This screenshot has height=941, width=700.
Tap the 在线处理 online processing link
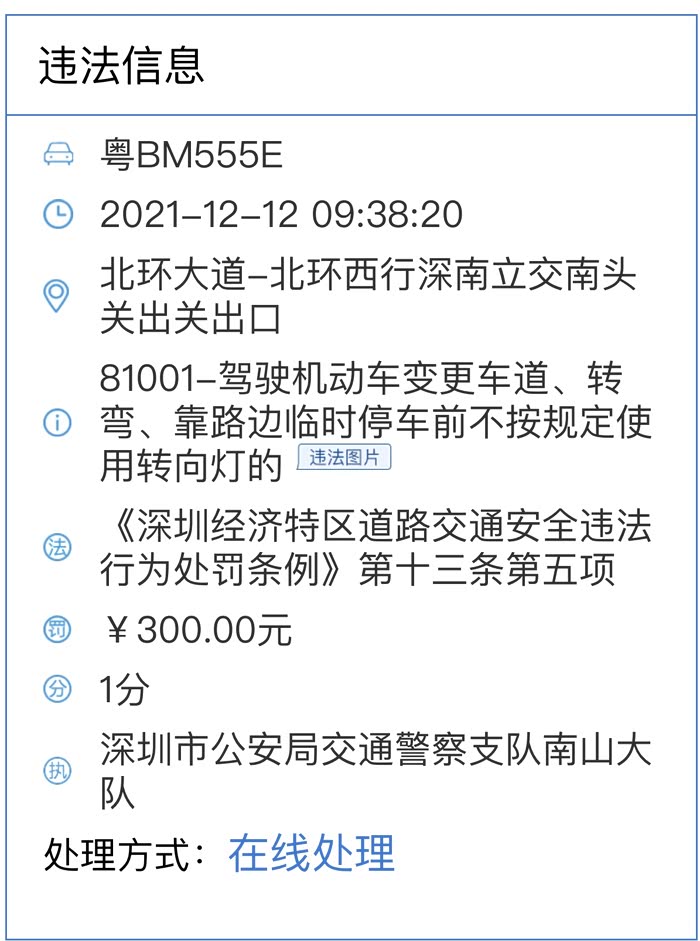coord(312,853)
